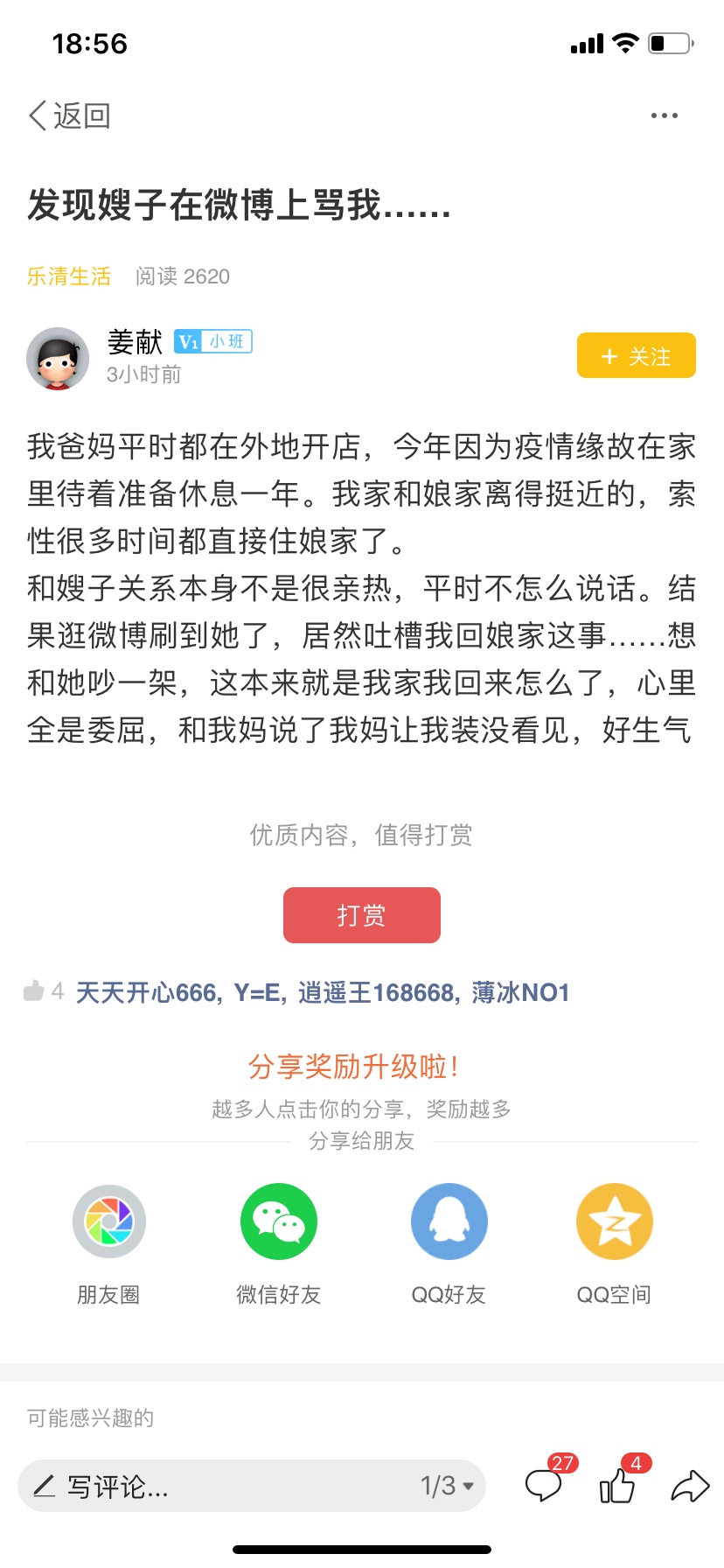Image resolution: width=724 pixels, height=1568 pixels.
Task: Share the post to 微信好友
Action: 278,1221
